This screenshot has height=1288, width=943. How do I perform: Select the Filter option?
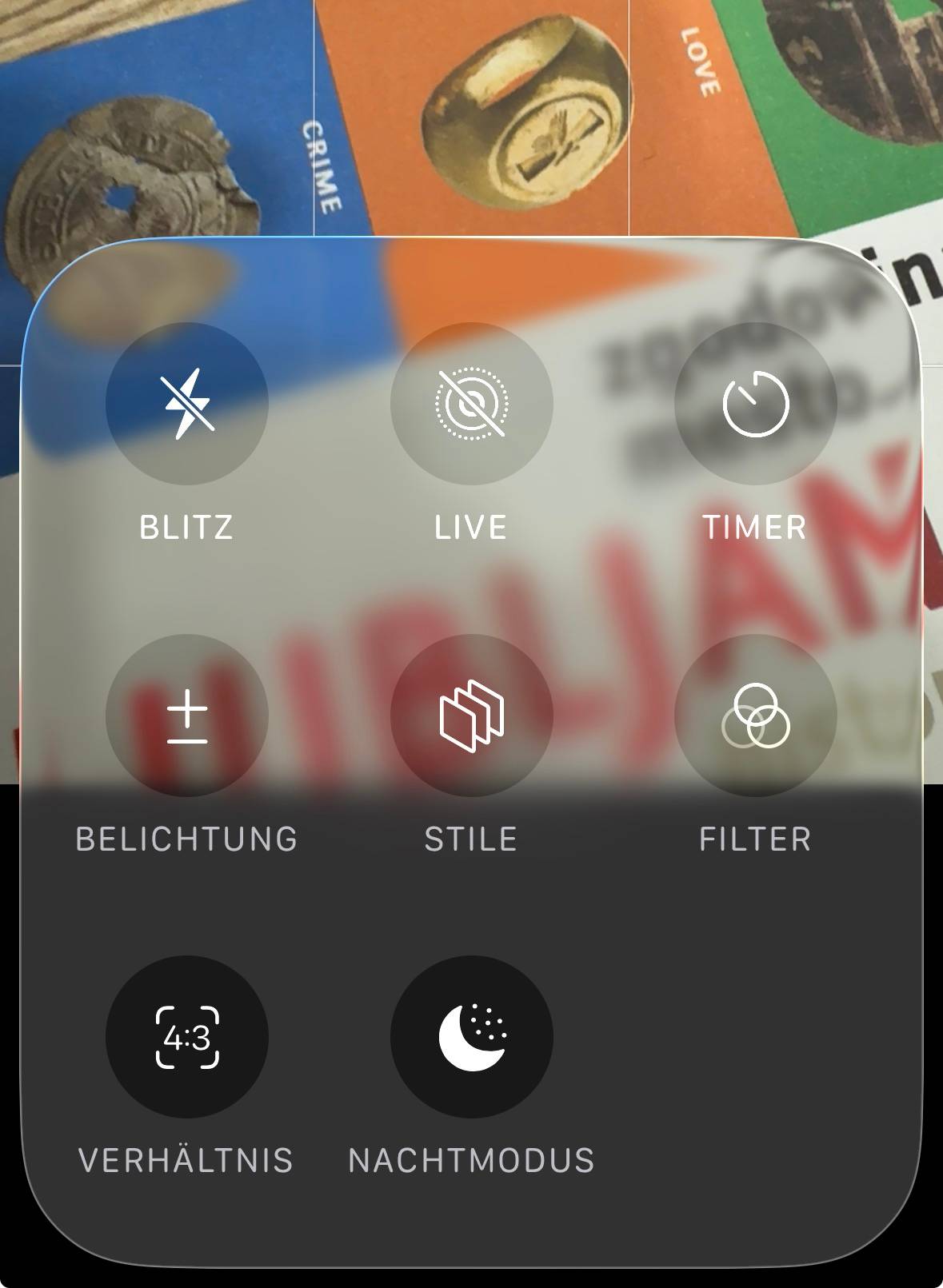pos(755,716)
